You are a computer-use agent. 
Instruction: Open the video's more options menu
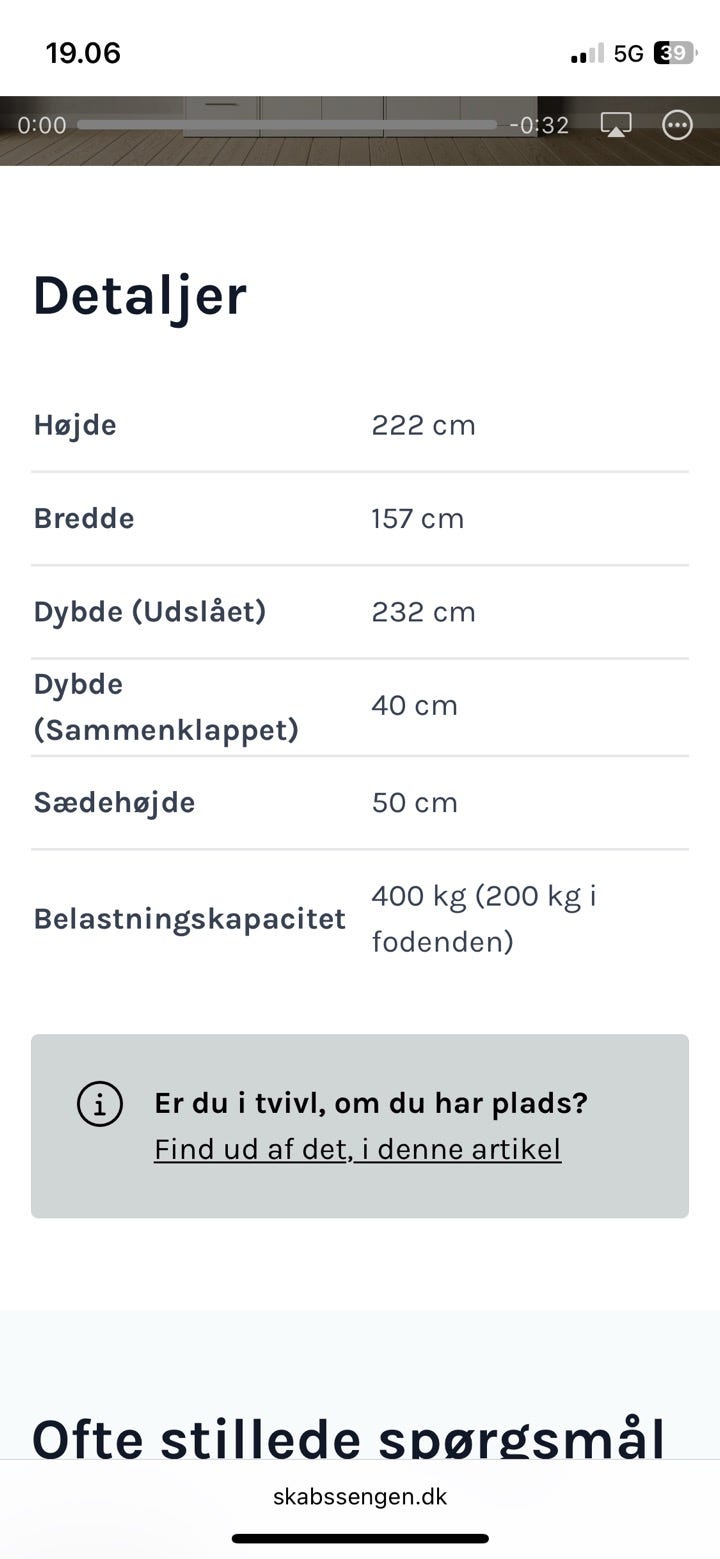pyautogui.click(x=678, y=125)
